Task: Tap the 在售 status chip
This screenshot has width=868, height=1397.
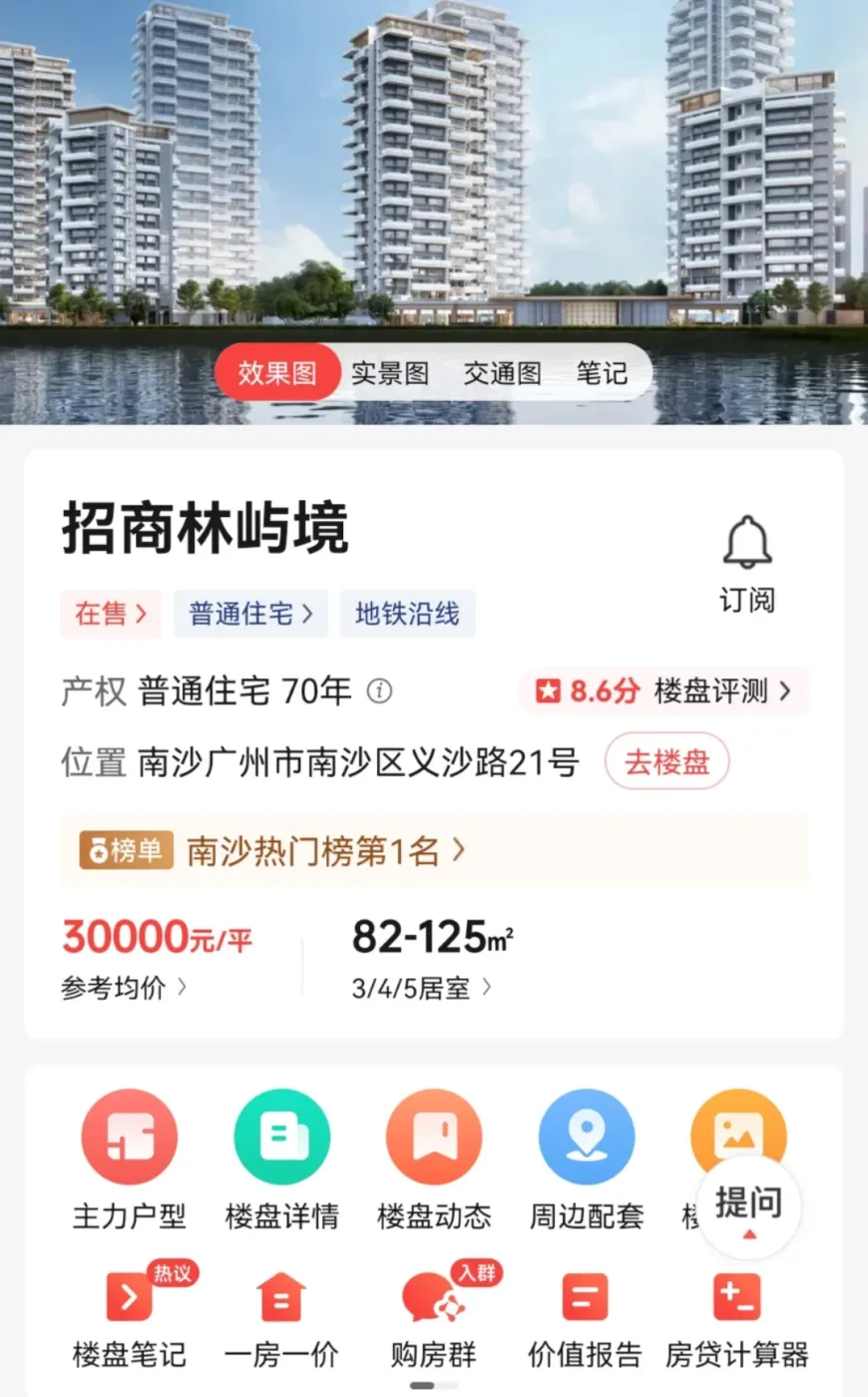Action: tap(110, 613)
